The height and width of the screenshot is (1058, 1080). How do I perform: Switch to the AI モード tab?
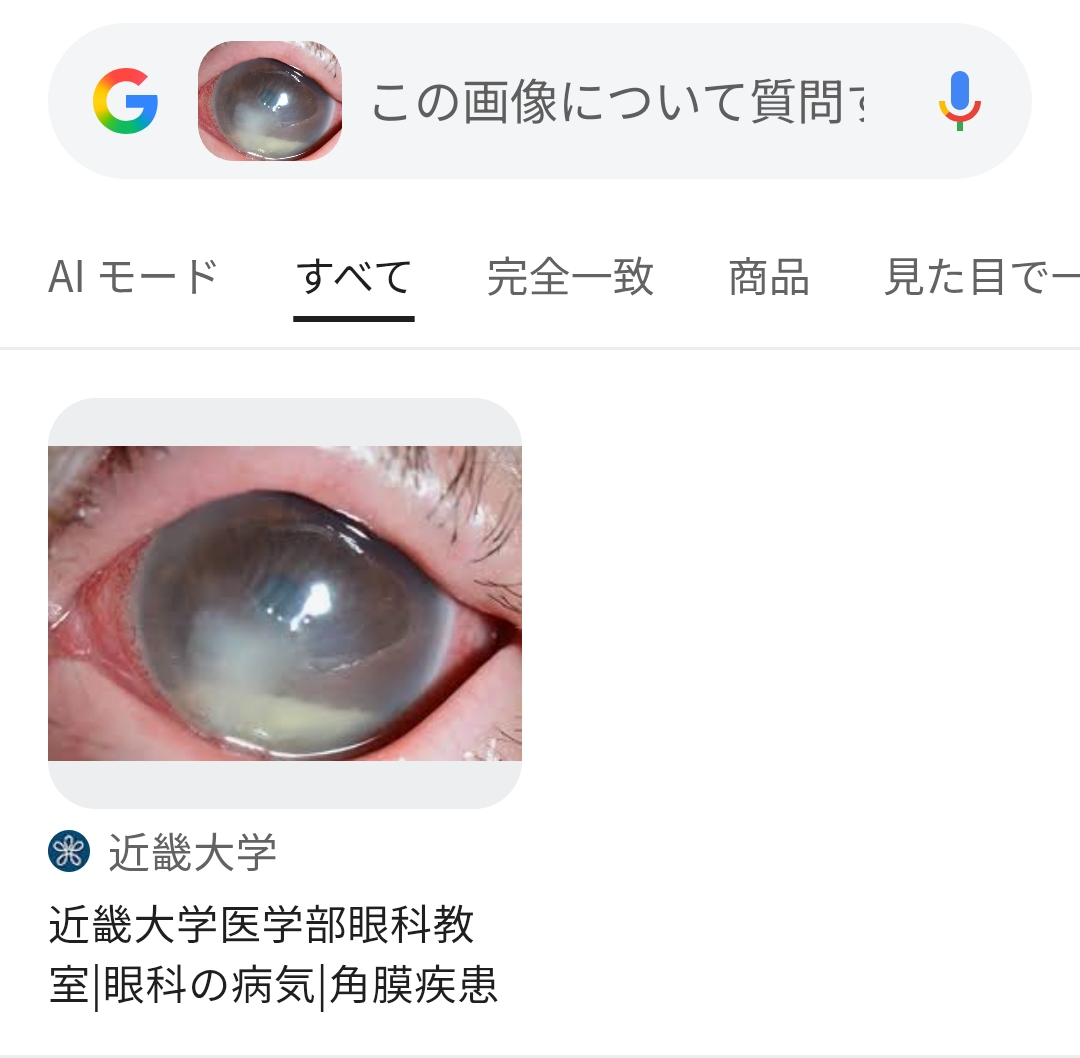(133, 277)
